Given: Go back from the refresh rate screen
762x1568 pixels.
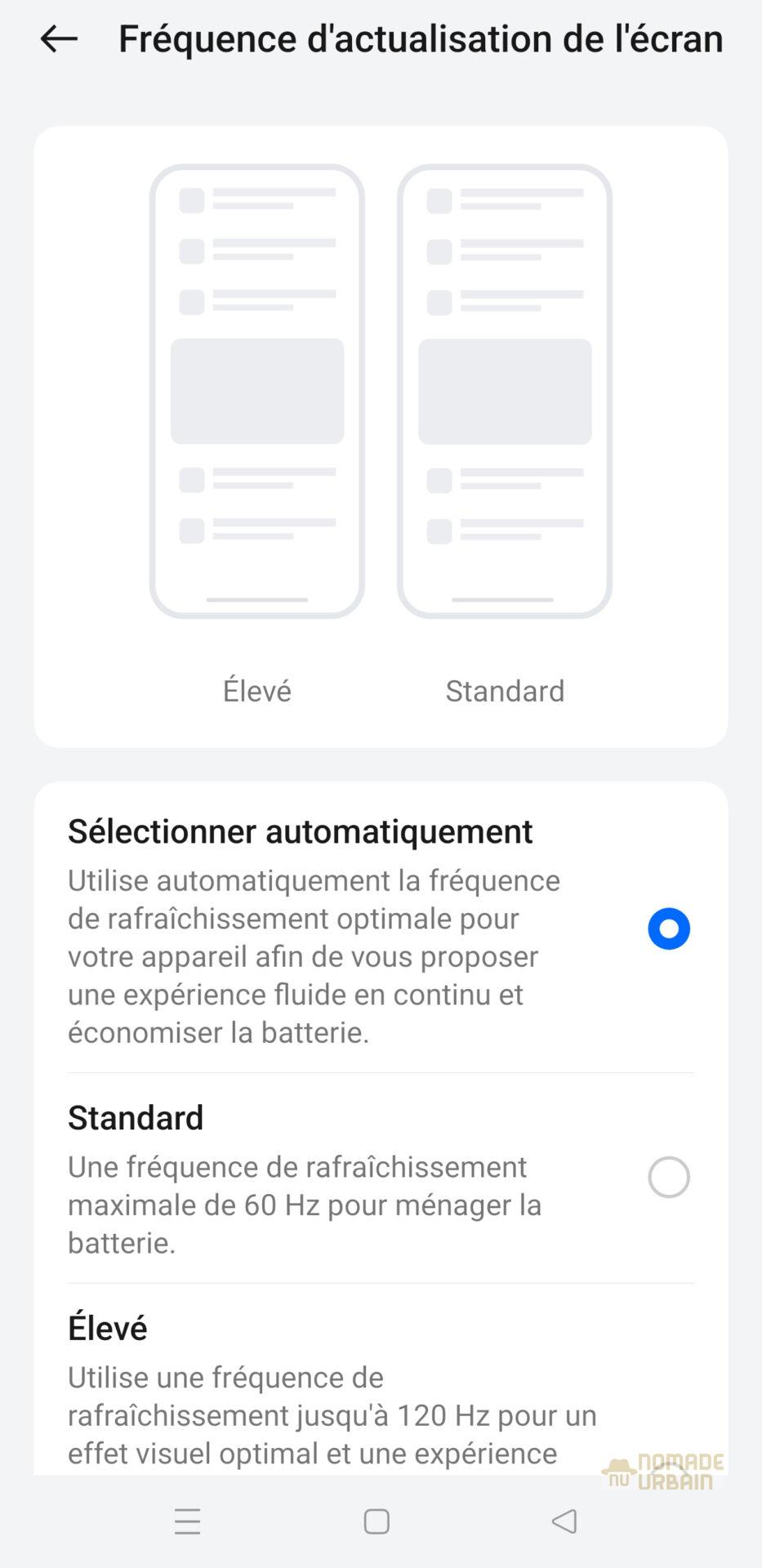Looking at the screenshot, I should coord(59,38).
